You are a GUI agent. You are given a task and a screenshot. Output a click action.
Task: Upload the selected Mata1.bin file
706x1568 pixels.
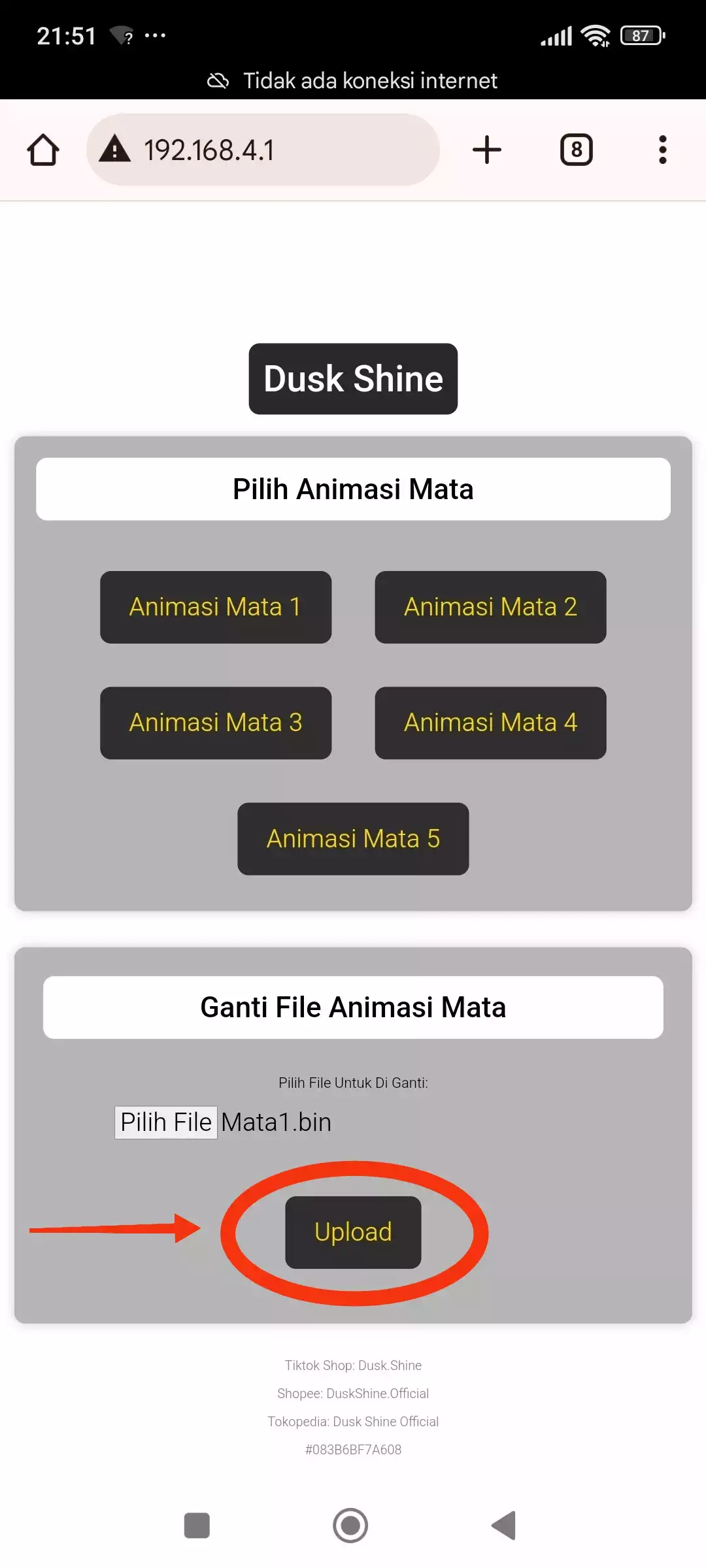point(353,1232)
